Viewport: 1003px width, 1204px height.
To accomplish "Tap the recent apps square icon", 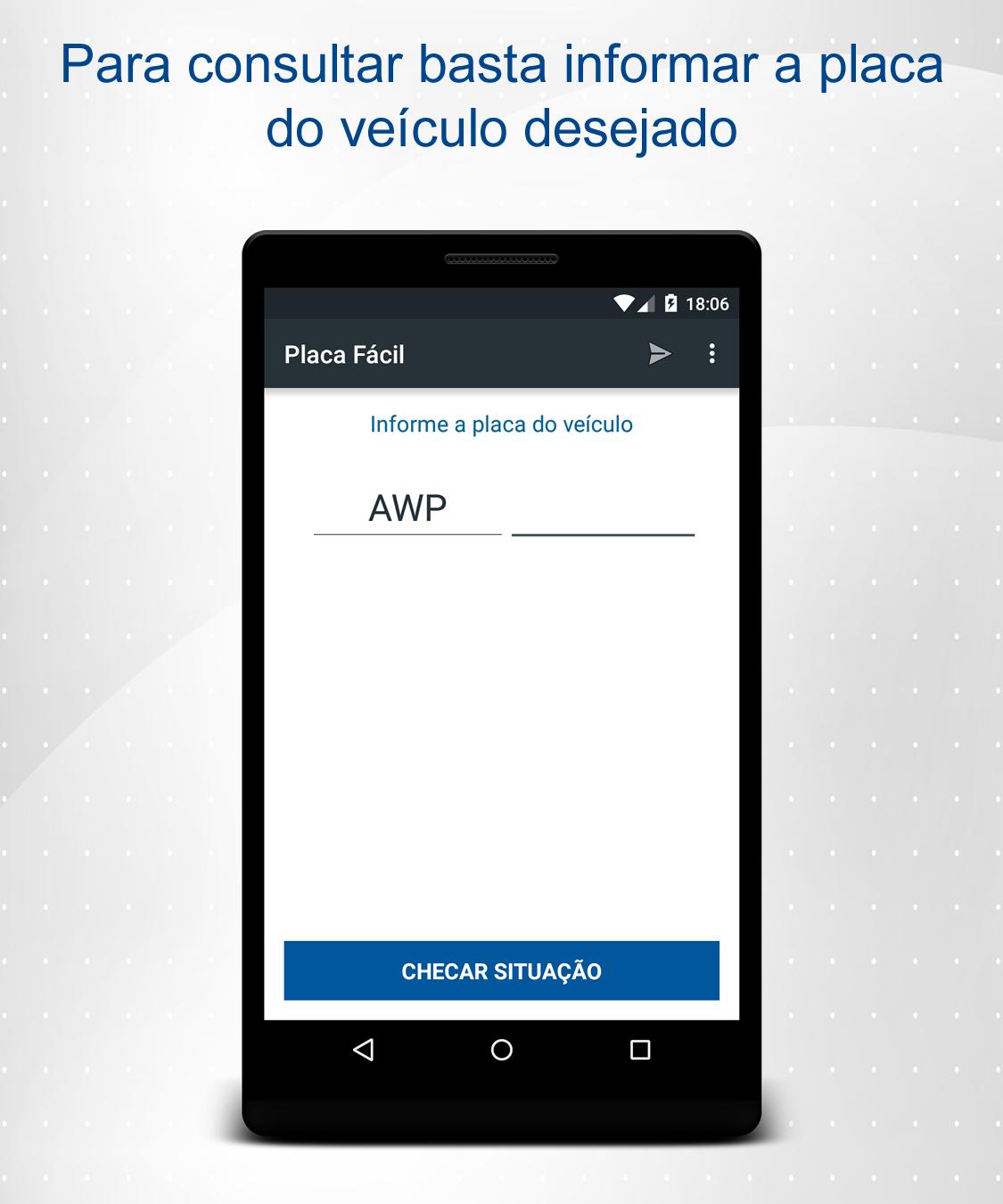I will pyautogui.click(x=638, y=1050).
